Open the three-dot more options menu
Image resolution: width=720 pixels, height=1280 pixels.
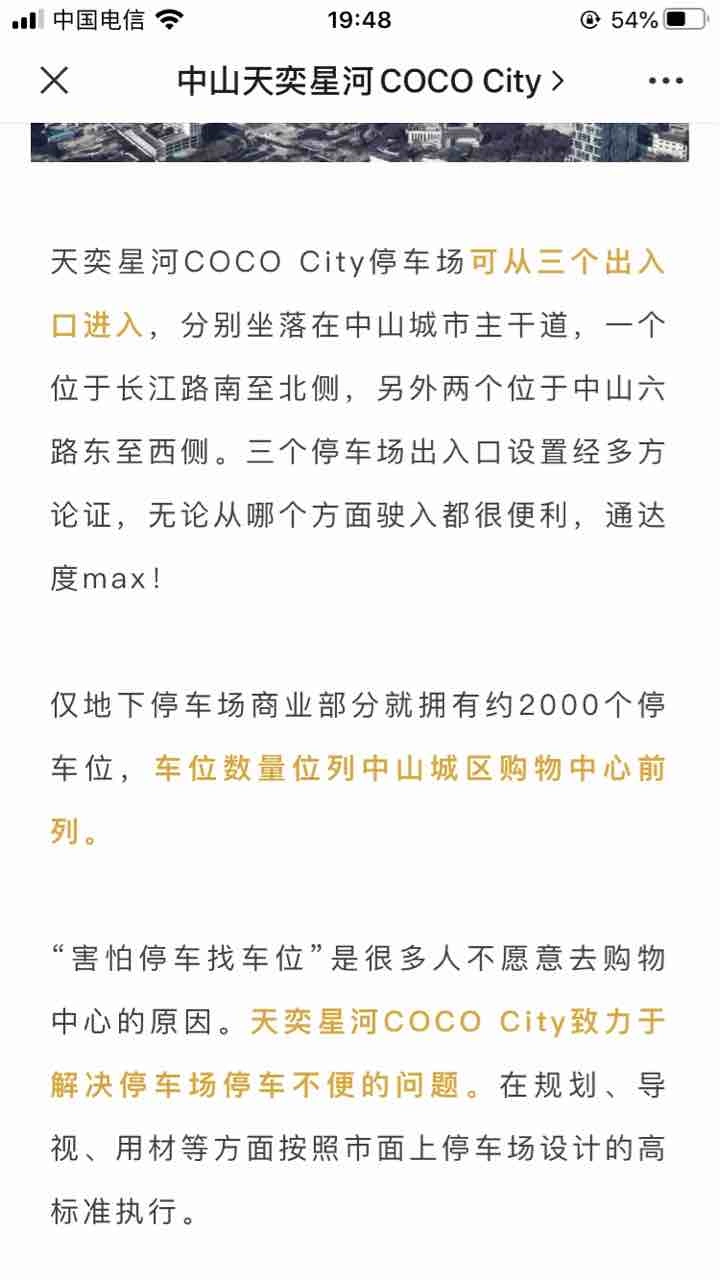tap(666, 81)
